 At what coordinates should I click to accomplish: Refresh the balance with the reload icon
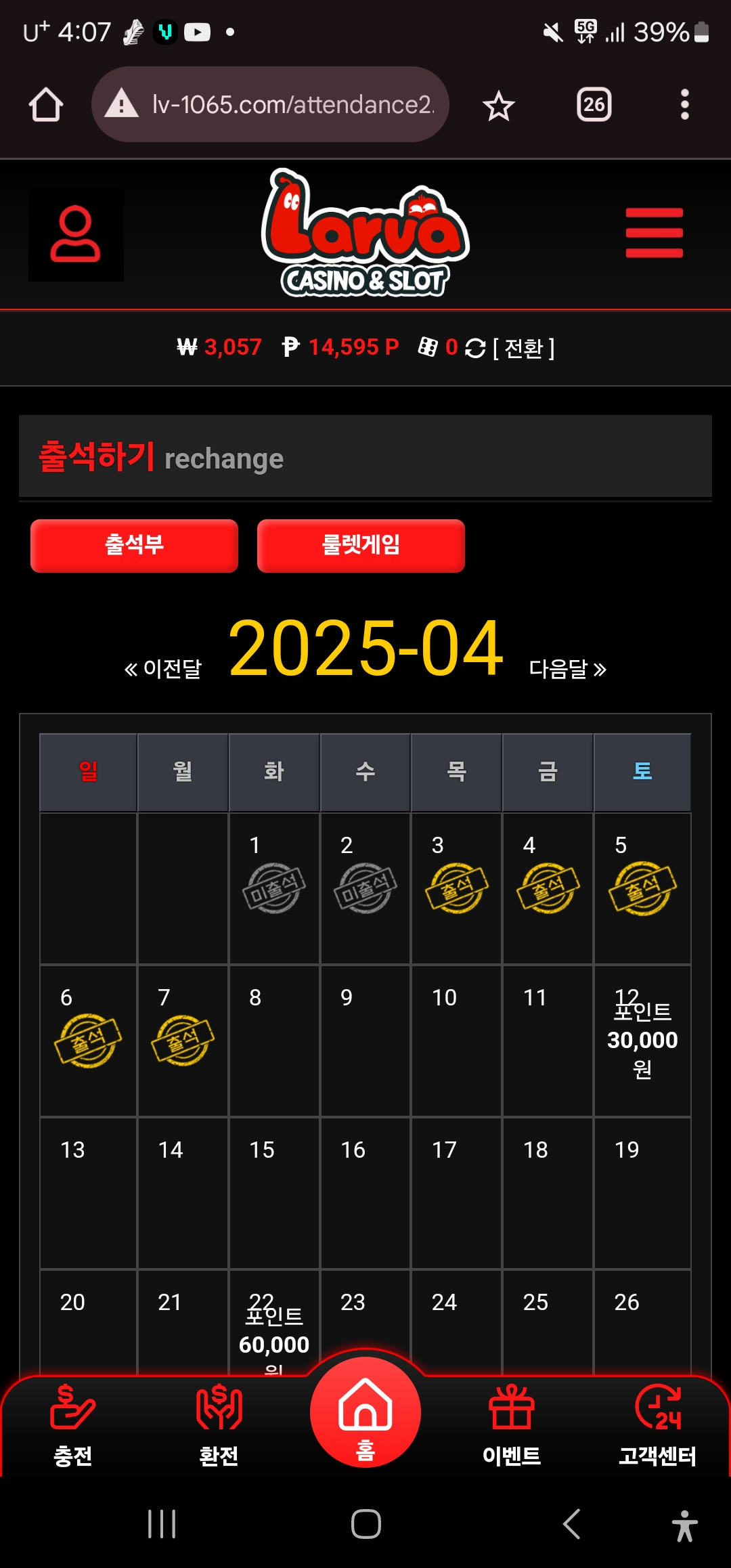point(475,348)
